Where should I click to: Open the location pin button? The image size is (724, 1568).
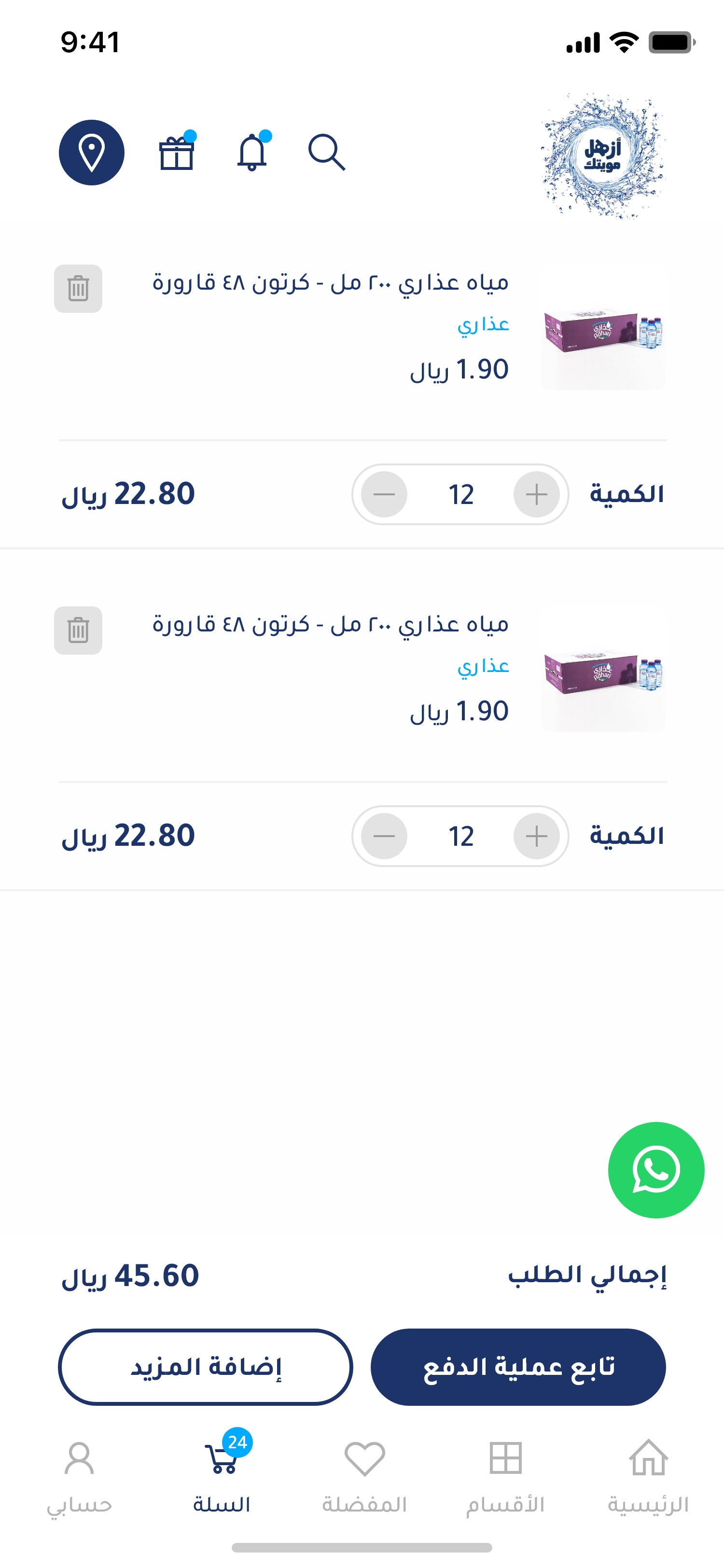pos(91,152)
